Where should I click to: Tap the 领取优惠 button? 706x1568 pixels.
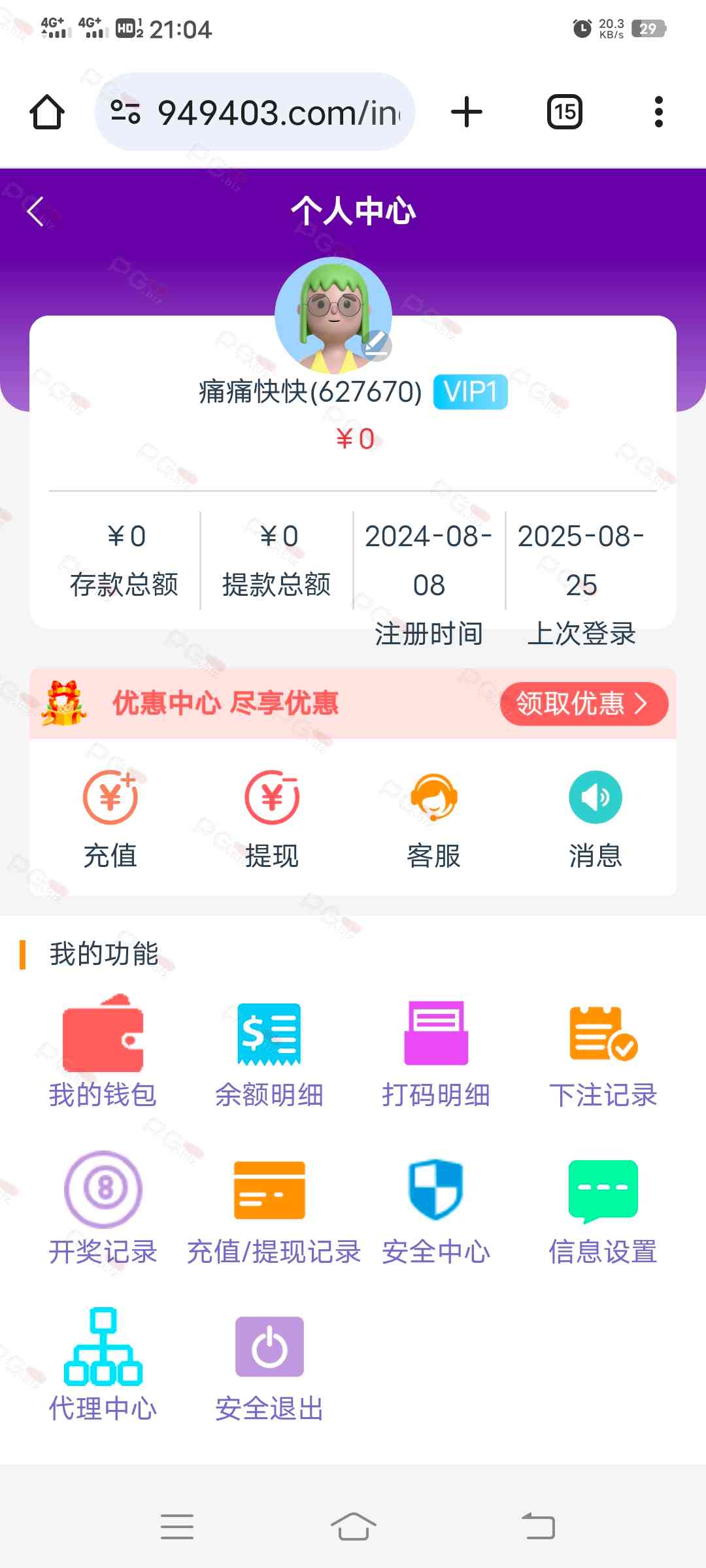pos(583,704)
